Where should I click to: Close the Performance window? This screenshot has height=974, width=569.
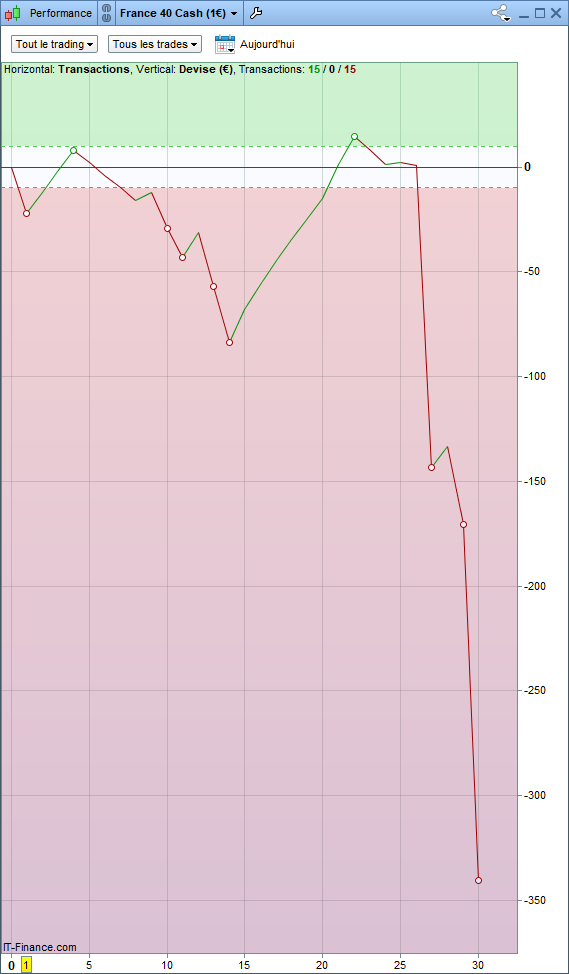pos(556,13)
